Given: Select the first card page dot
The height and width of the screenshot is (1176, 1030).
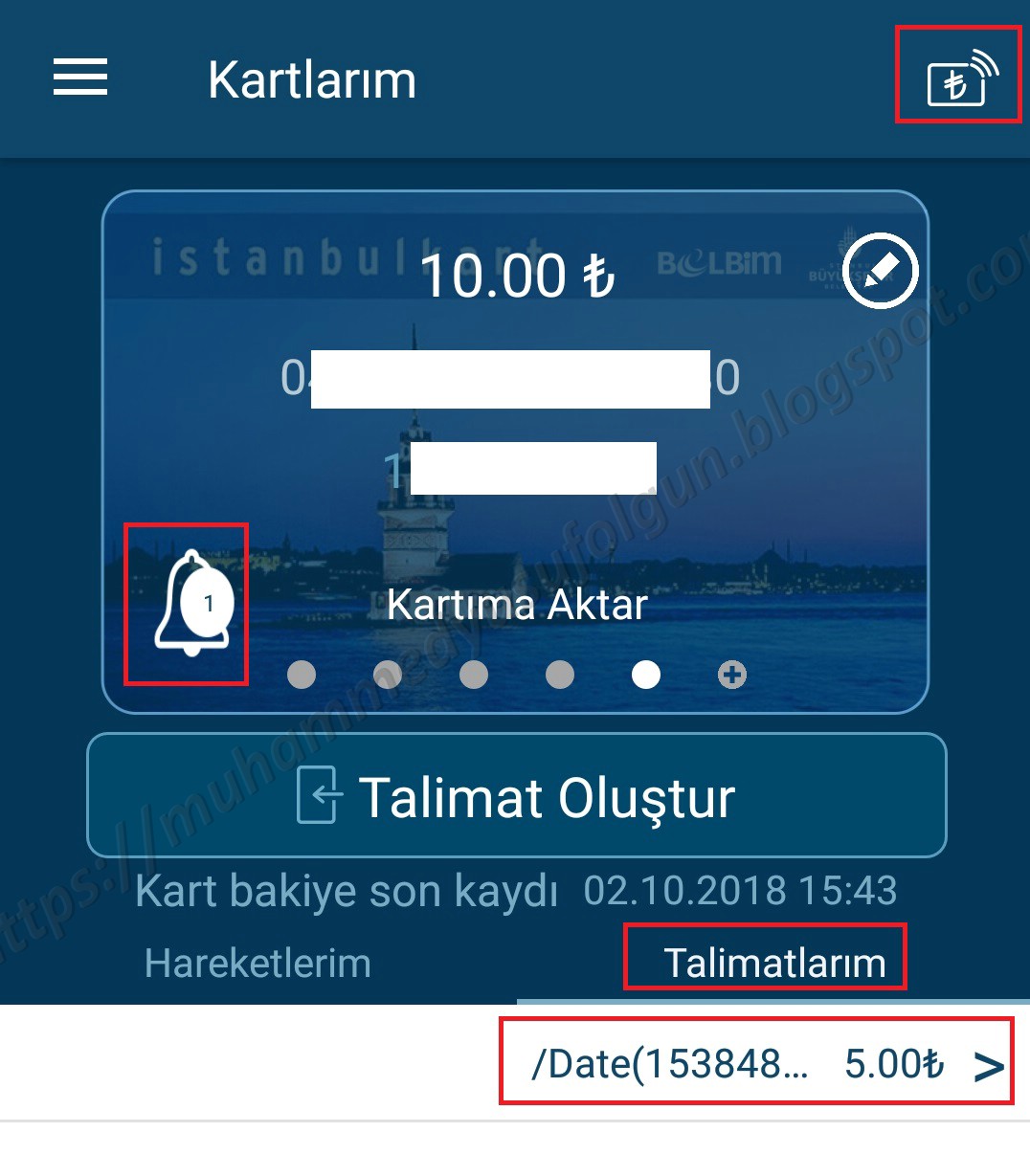Looking at the screenshot, I should coord(302,675).
